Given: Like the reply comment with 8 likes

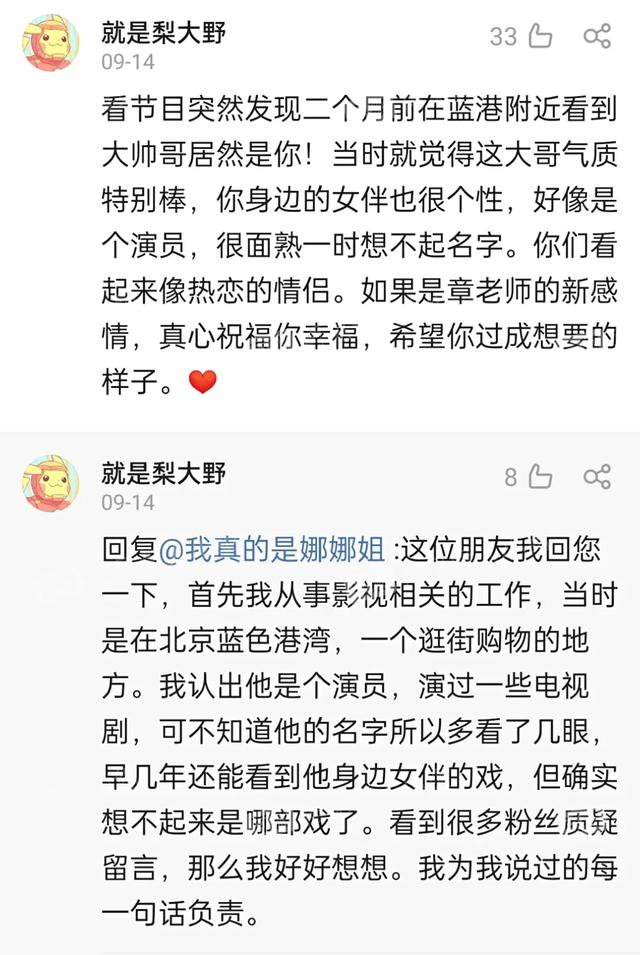Looking at the screenshot, I should click(539, 476).
